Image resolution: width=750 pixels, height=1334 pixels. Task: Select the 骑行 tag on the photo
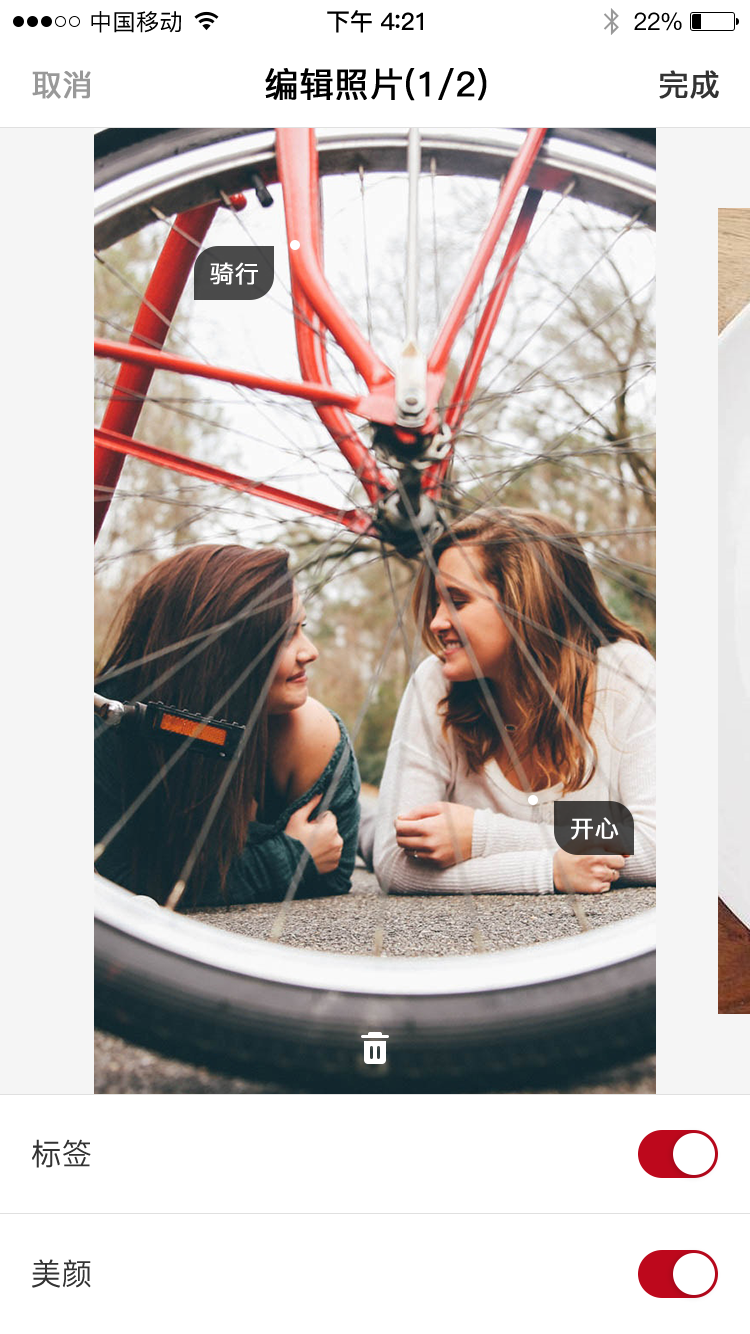[x=234, y=273]
